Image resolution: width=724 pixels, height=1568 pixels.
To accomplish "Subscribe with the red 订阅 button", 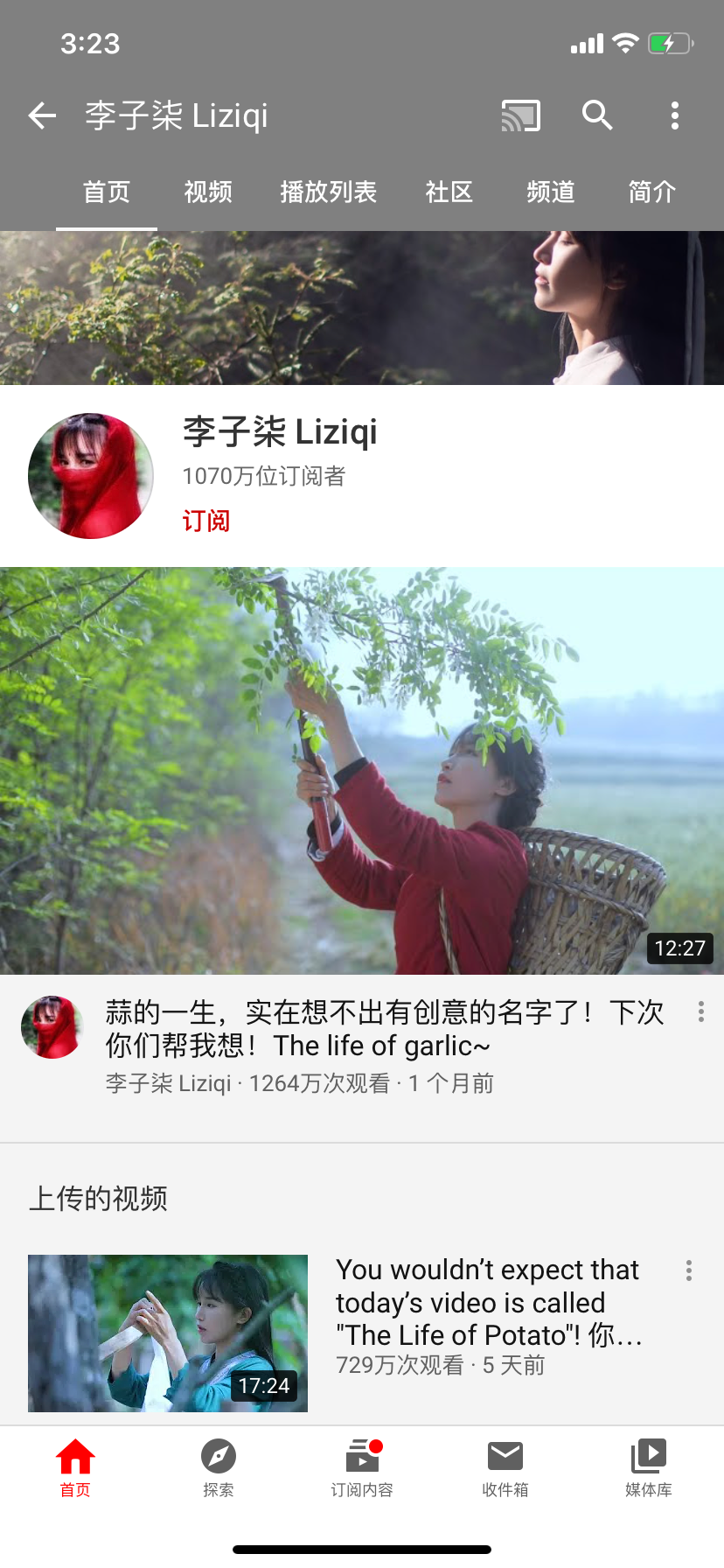I will click(206, 521).
